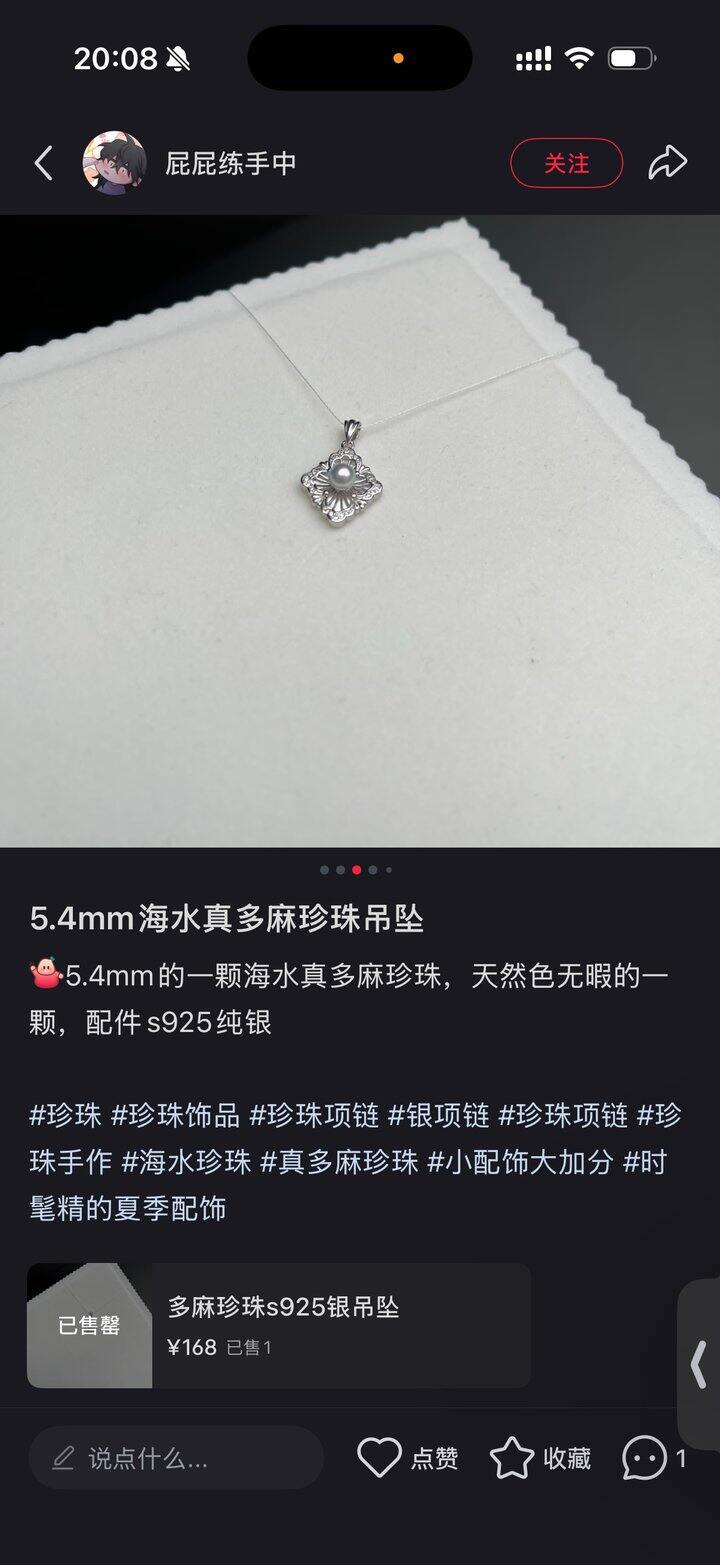The width and height of the screenshot is (720, 1565).
Task: Share this post
Action: coord(668,163)
